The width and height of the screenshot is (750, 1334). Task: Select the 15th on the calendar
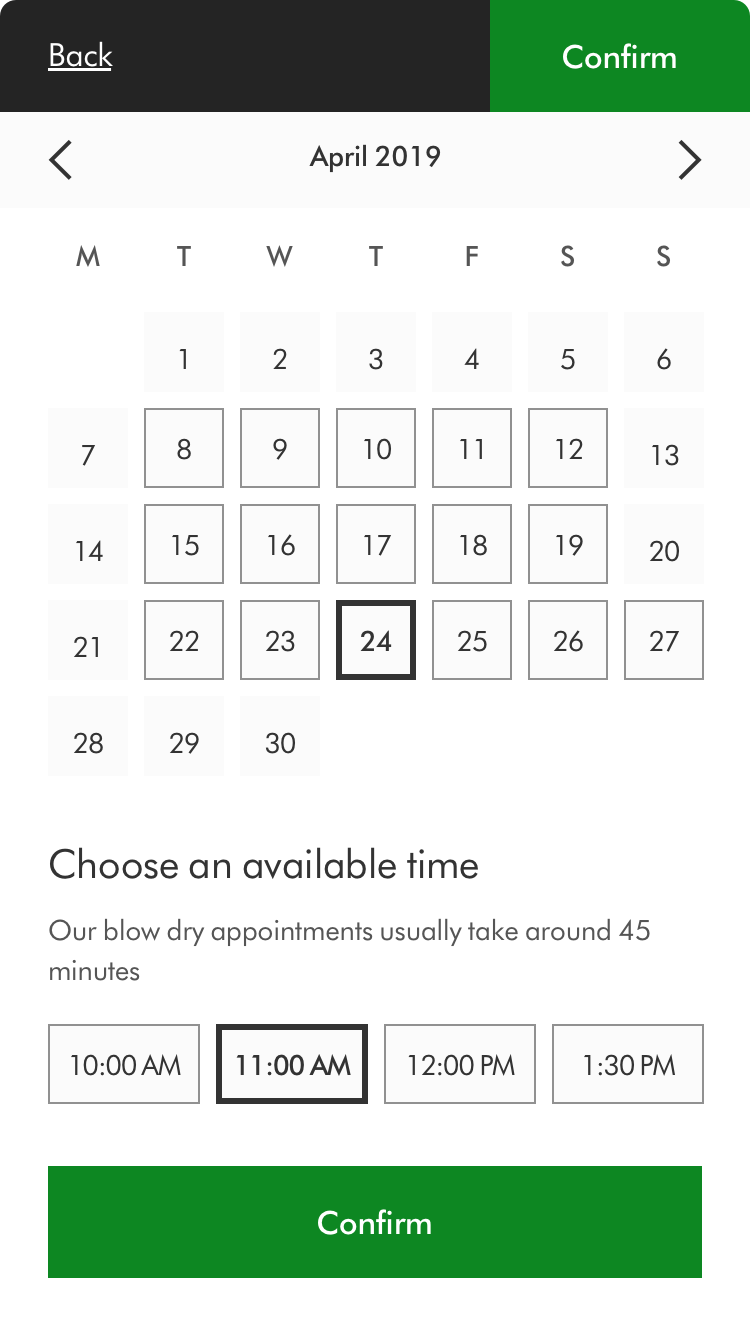pos(184,544)
